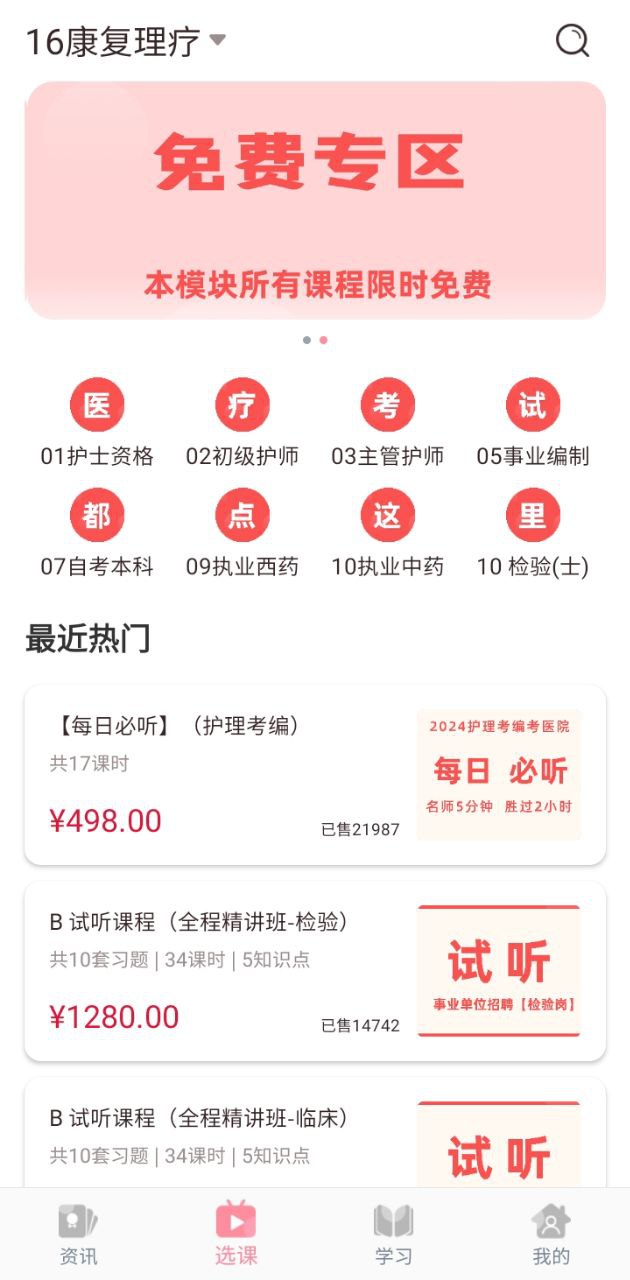Screen dimensions: 630x1280
Task: View the B 试听课程 全程精讲班-检验 course
Action: tap(315, 971)
